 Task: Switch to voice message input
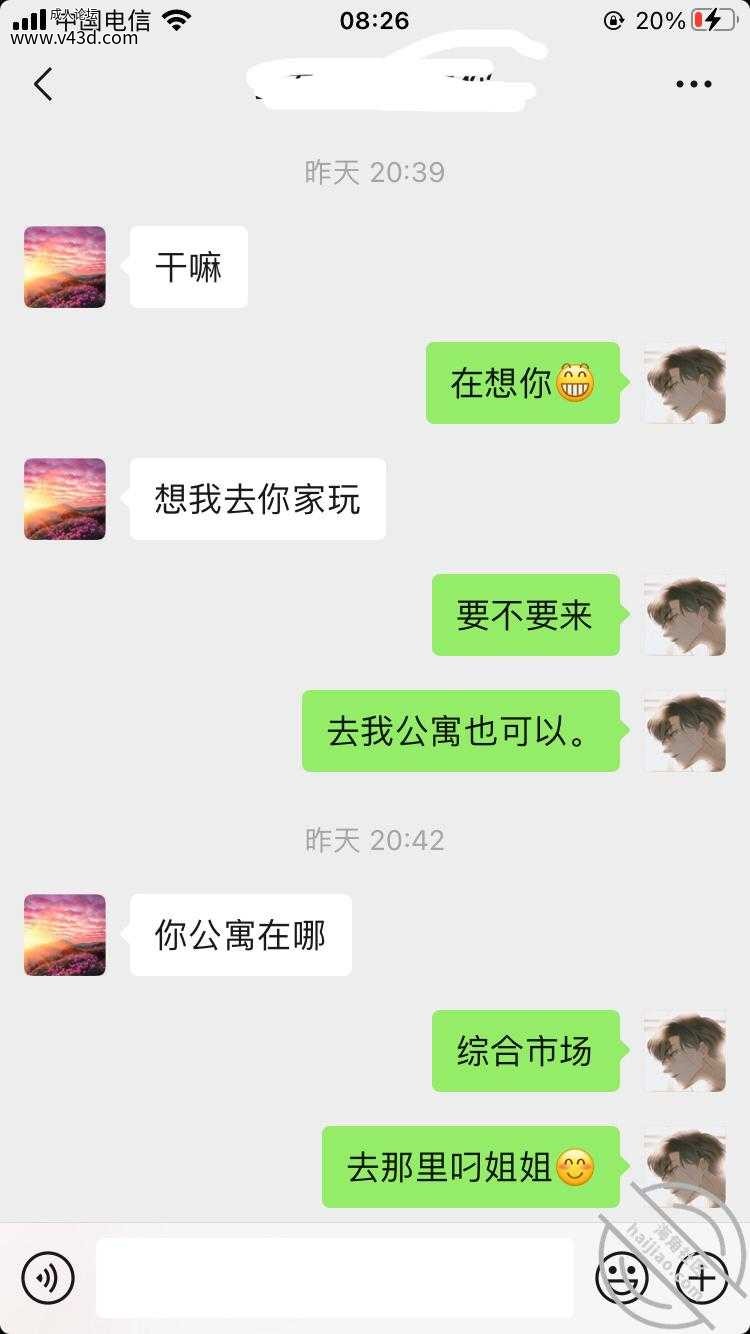click(x=48, y=1277)
